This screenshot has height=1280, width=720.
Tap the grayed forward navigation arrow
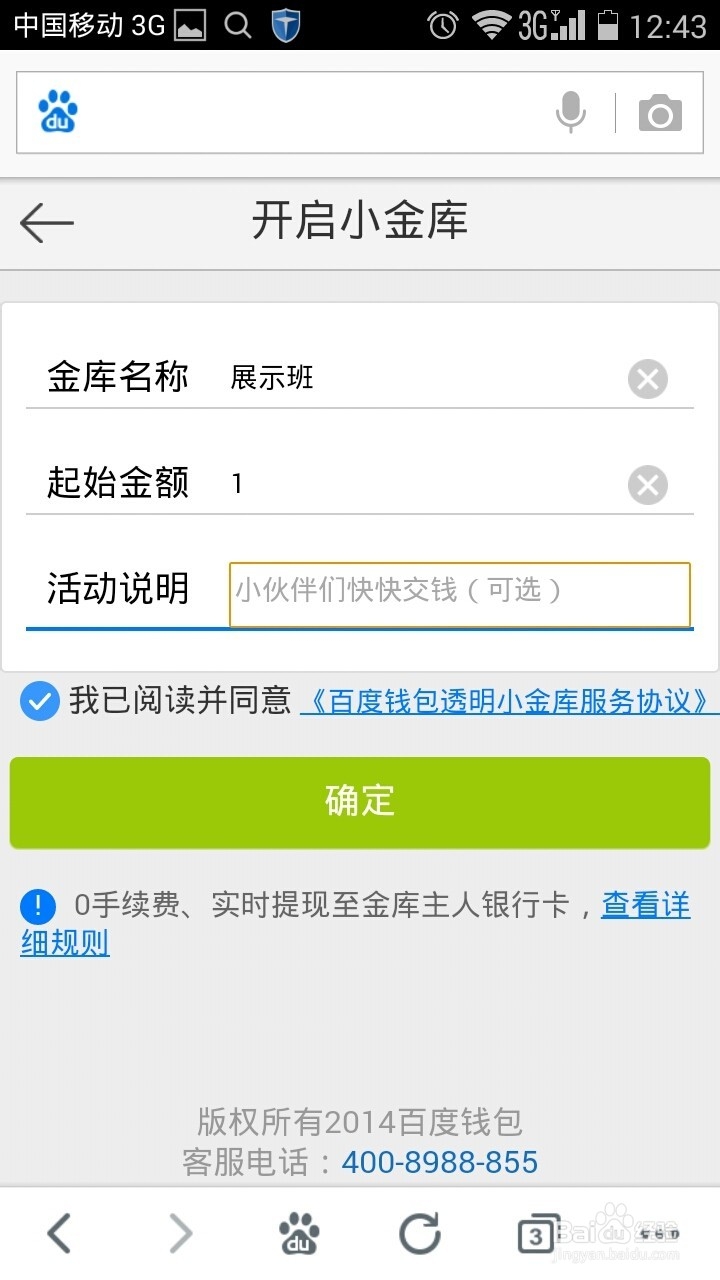pos(179,1233)
